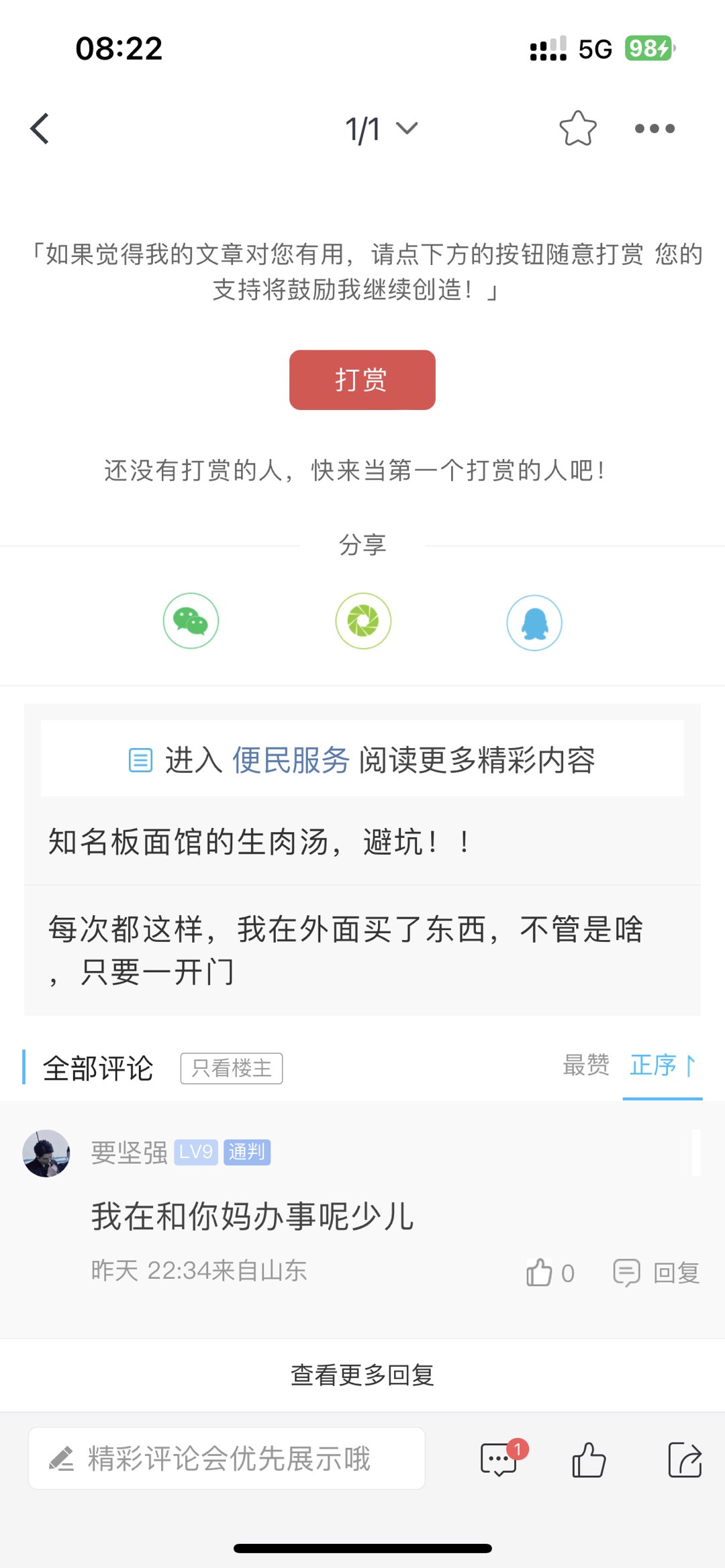Focus the 精彩评论会优先展示哦 comment field

[227, 1459]
